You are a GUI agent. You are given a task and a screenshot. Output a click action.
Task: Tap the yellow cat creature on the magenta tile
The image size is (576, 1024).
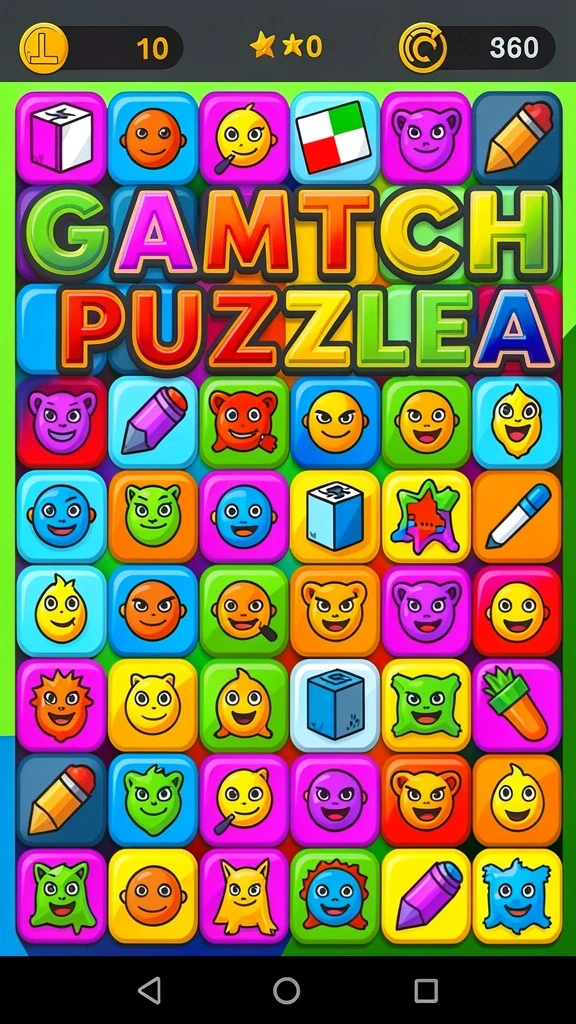click(x=244, y=896)
